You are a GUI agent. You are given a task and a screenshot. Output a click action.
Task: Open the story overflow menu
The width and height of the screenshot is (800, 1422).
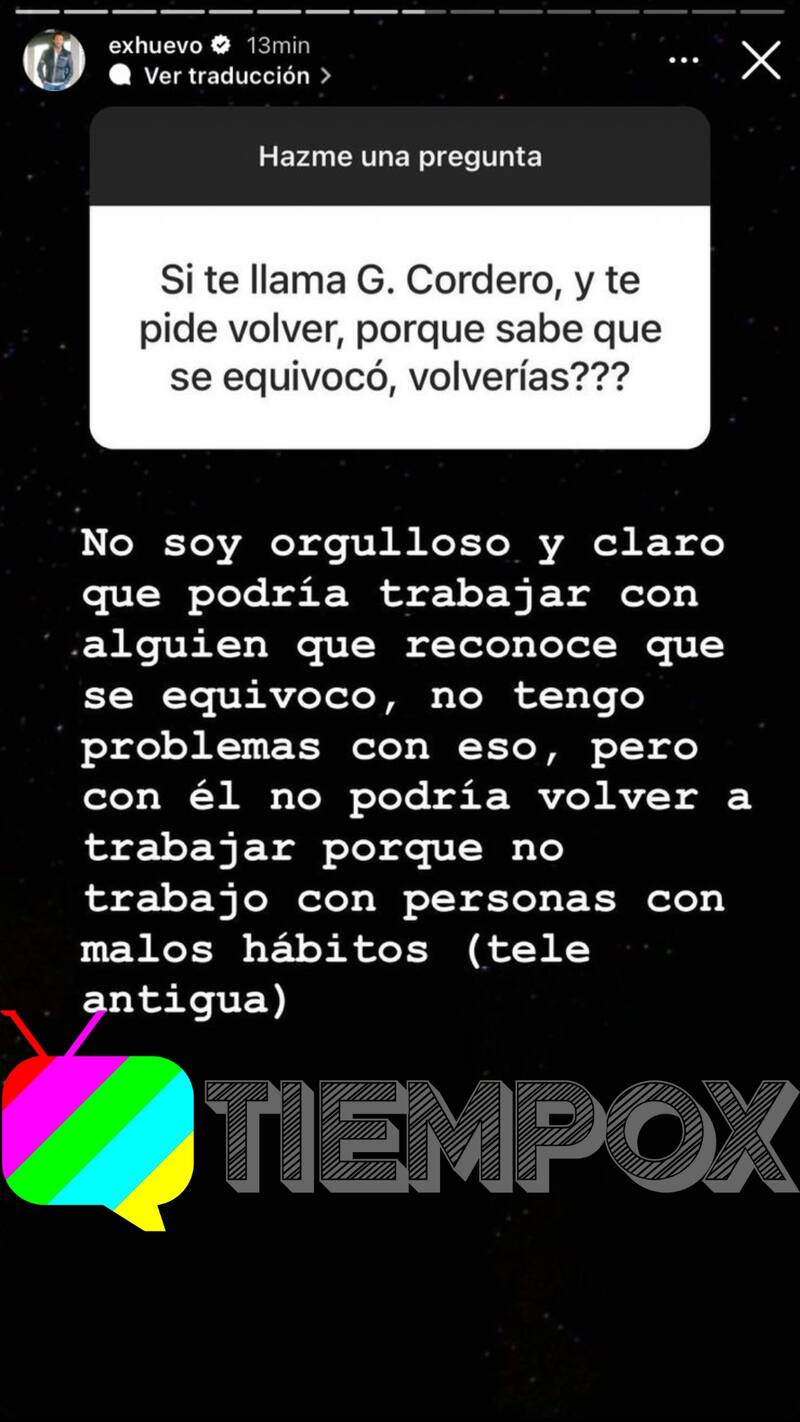[684, 61]
